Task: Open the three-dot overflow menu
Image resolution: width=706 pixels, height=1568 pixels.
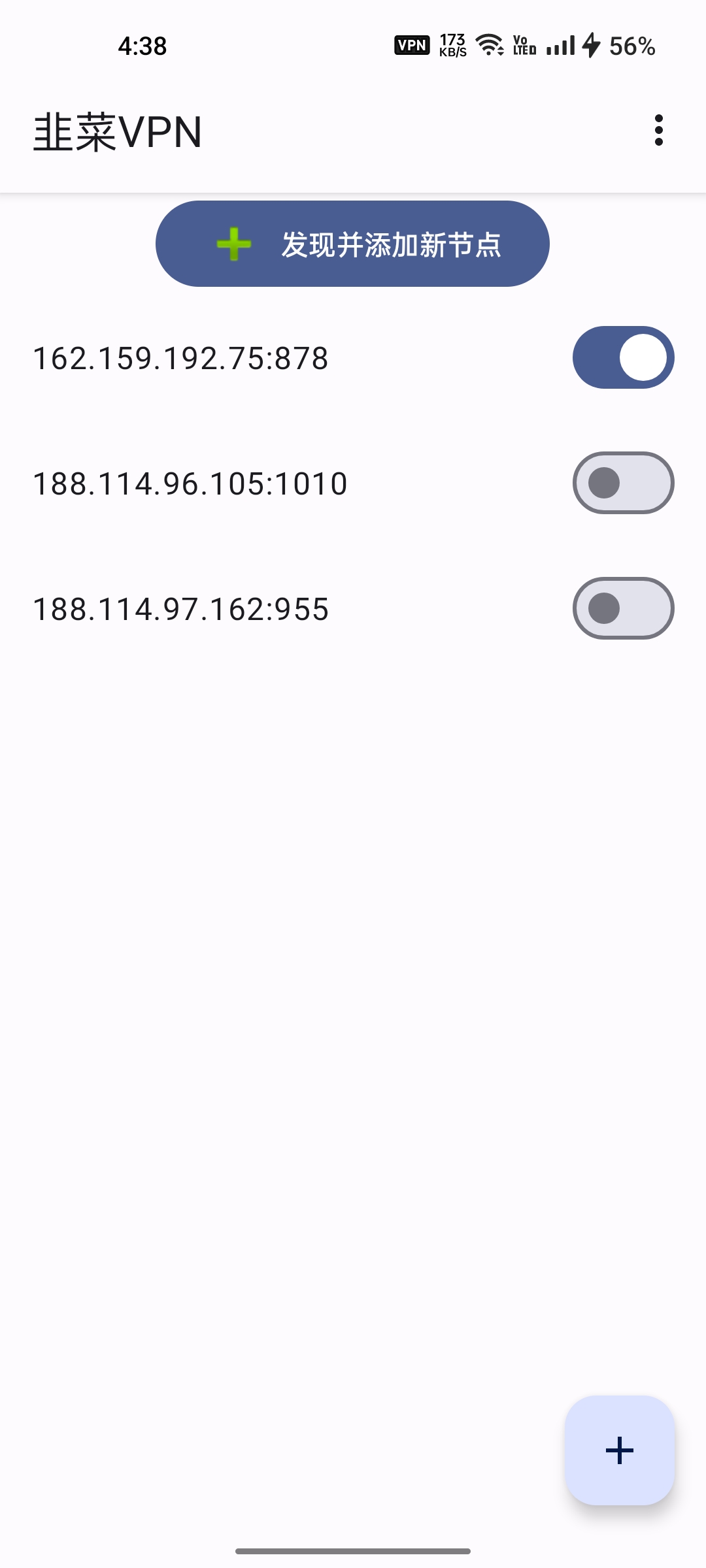Action: [x=658, y=131]
